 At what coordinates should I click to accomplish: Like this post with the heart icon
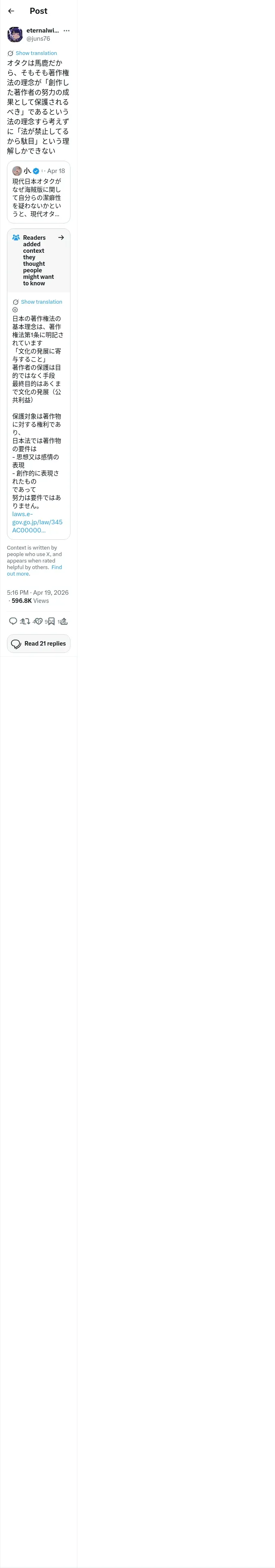38,621
